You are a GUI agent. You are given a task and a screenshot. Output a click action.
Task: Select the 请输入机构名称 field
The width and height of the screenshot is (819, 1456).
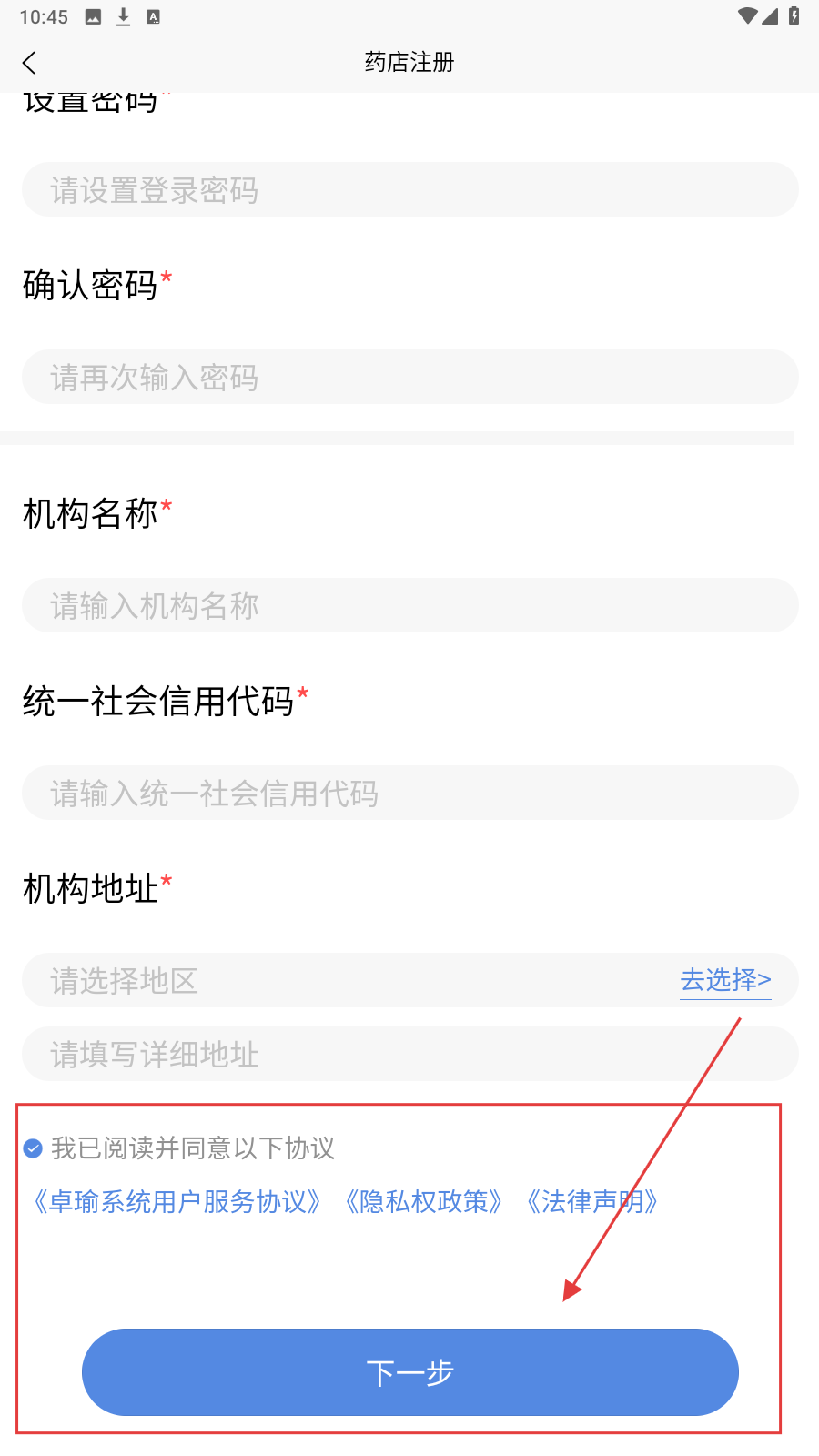(x=409, y=605)
